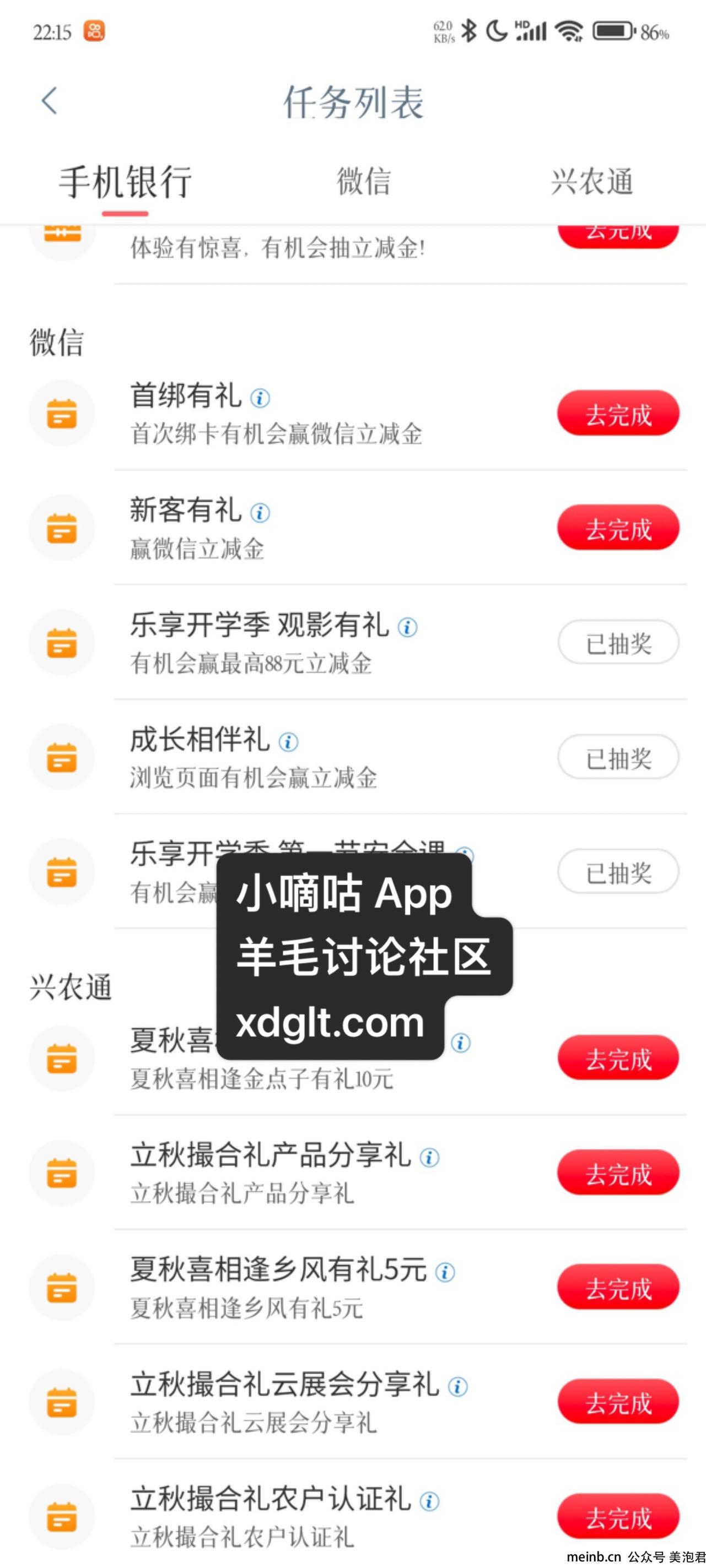Tap 去完成 for 立秋撮合礼产品分享礼
Viewport: 706px width, 1568px height.
coord(618,1173)
